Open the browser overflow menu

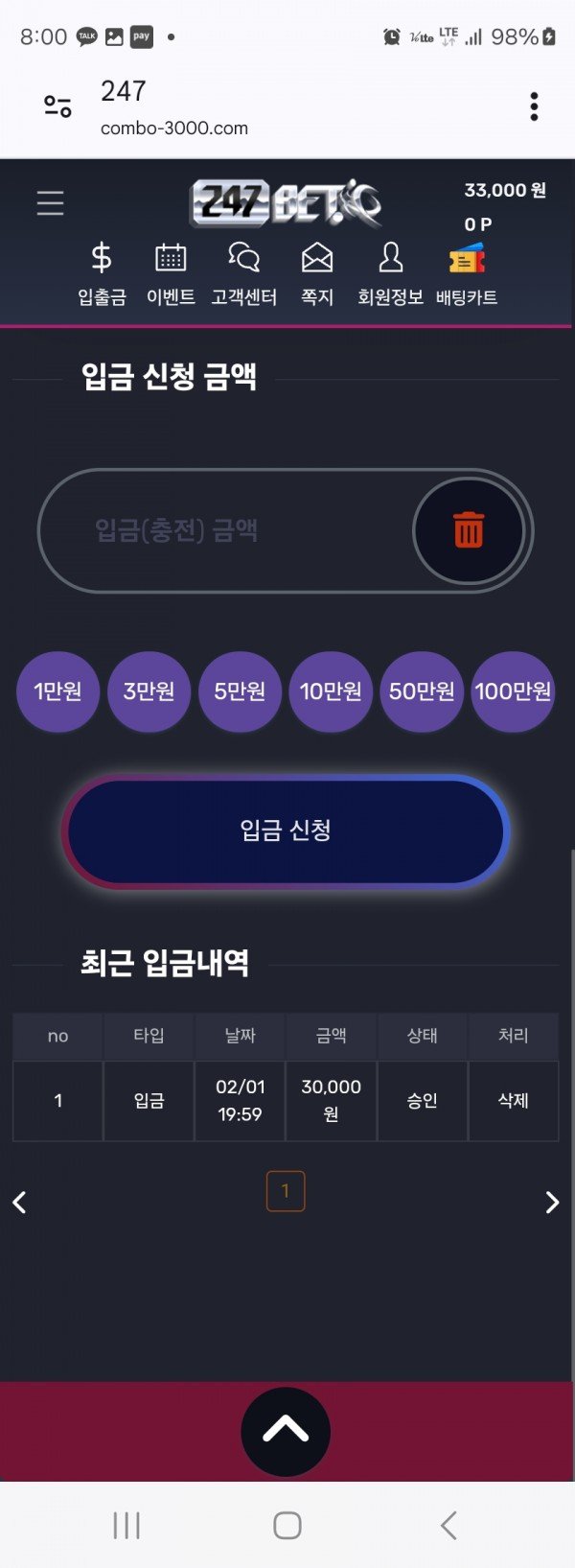click(x=534, y=106)
